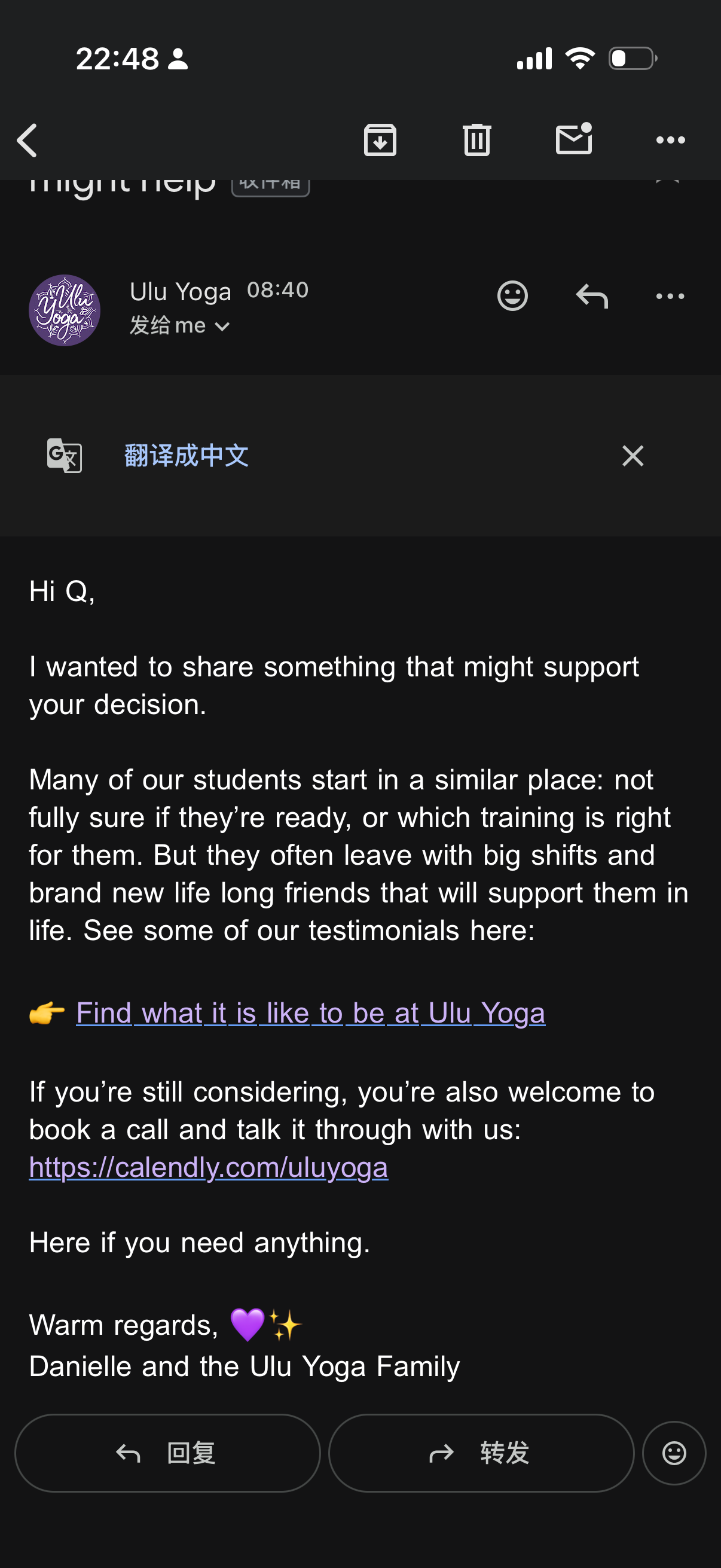721x1568 pixels.
Task: Open the calendly.com/uluyoga link
Action: tap(209, 1167)
